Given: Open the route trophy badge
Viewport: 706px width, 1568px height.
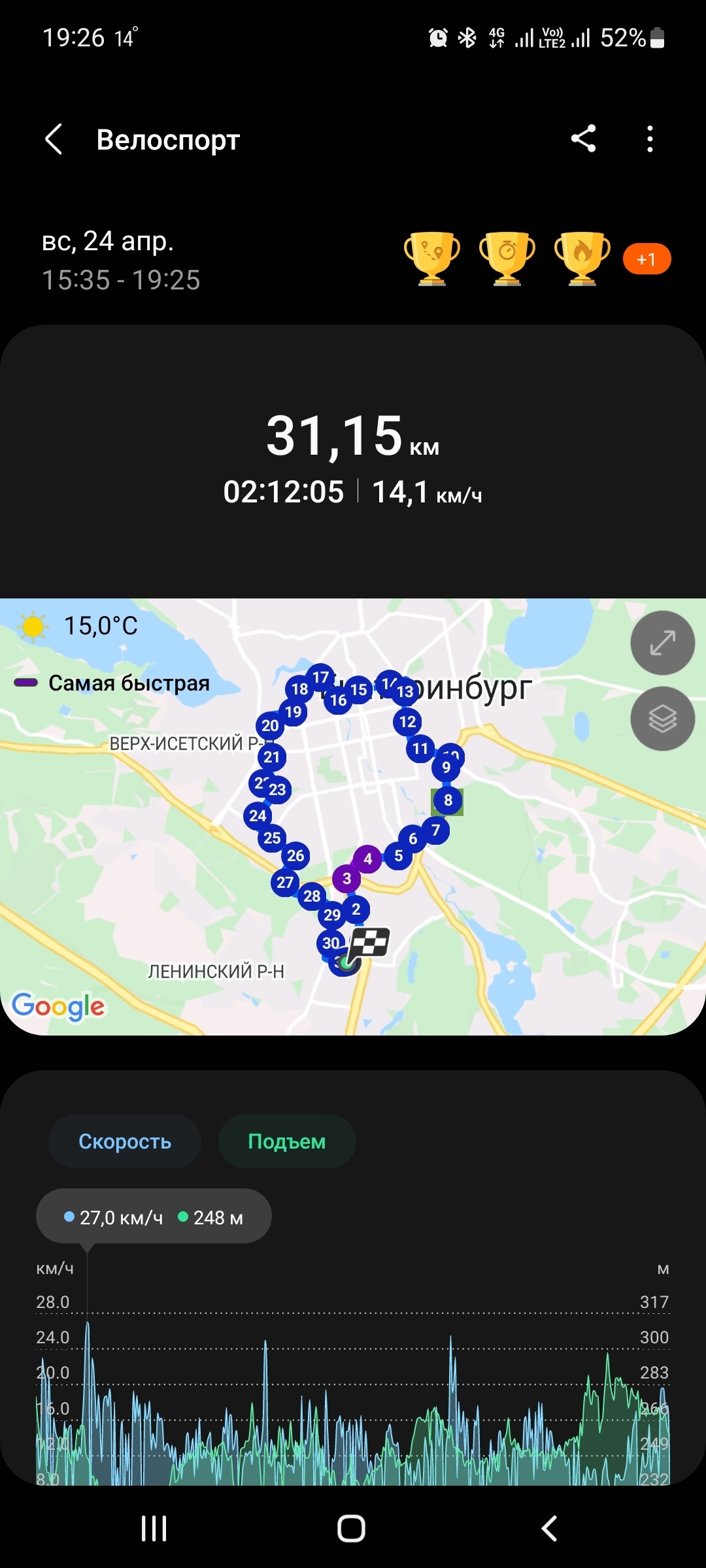Looking at the screenshot, I should pos(431,259).
